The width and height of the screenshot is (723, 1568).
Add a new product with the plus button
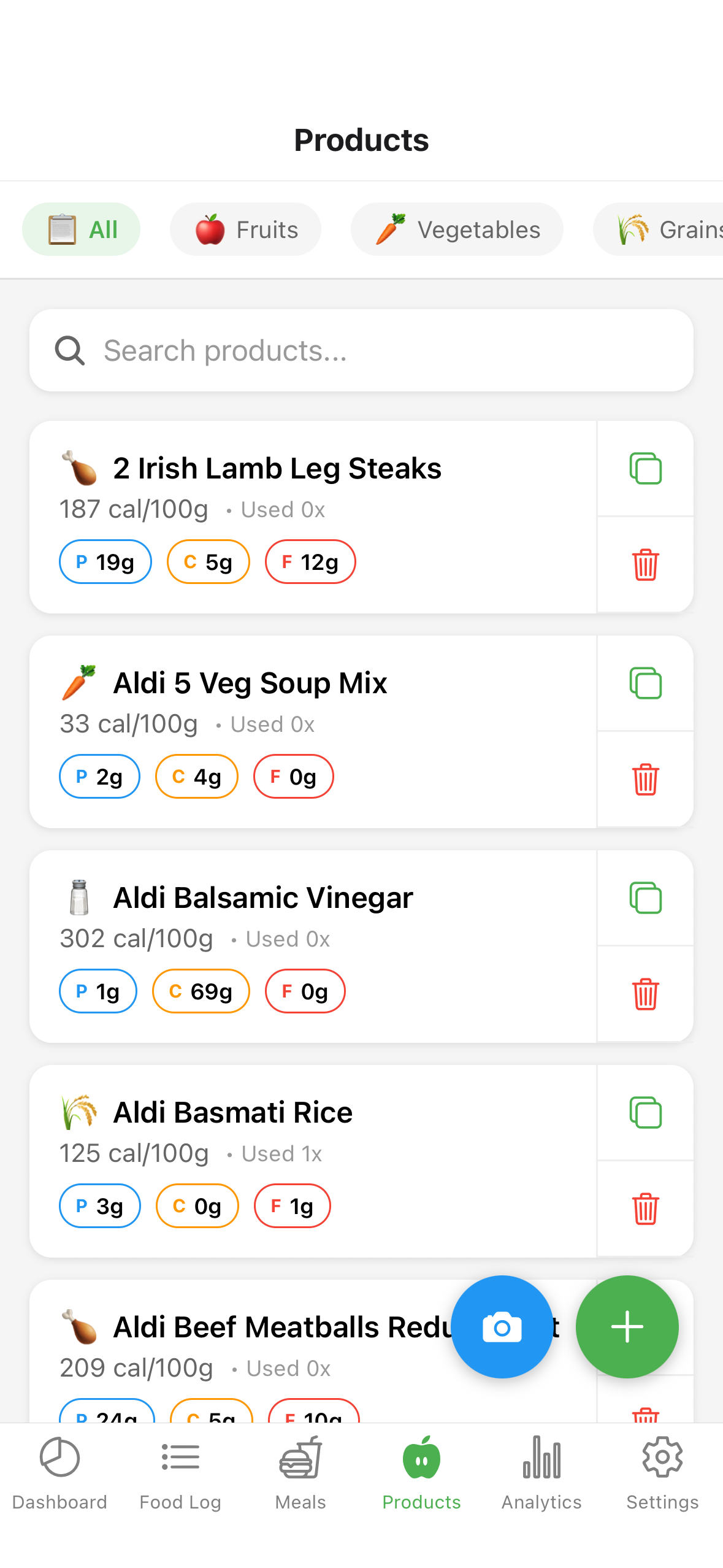(627, 1327)
